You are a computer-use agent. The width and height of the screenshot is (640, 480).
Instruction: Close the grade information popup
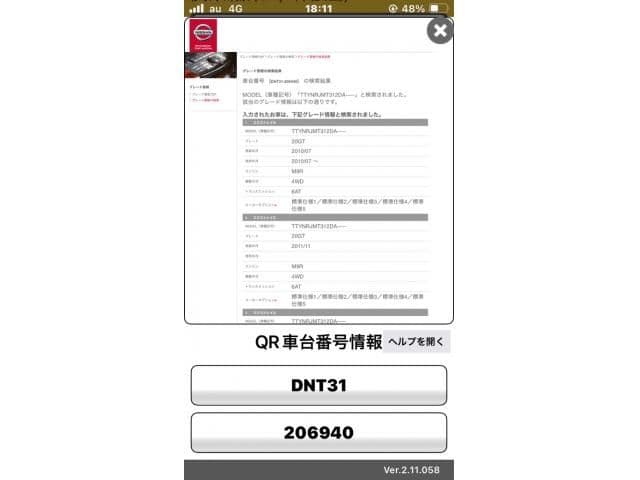(x=439, y=30)
